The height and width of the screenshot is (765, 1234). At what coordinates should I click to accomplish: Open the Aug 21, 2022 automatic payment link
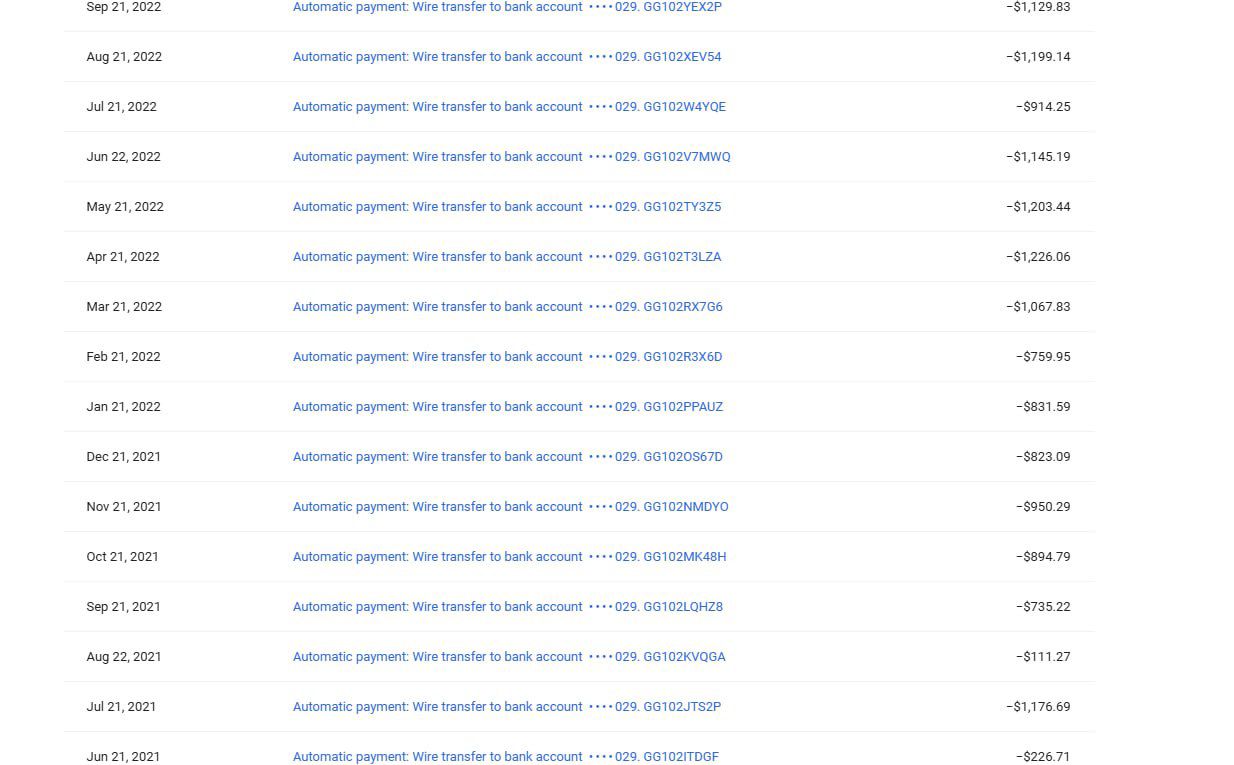(507, 57)
